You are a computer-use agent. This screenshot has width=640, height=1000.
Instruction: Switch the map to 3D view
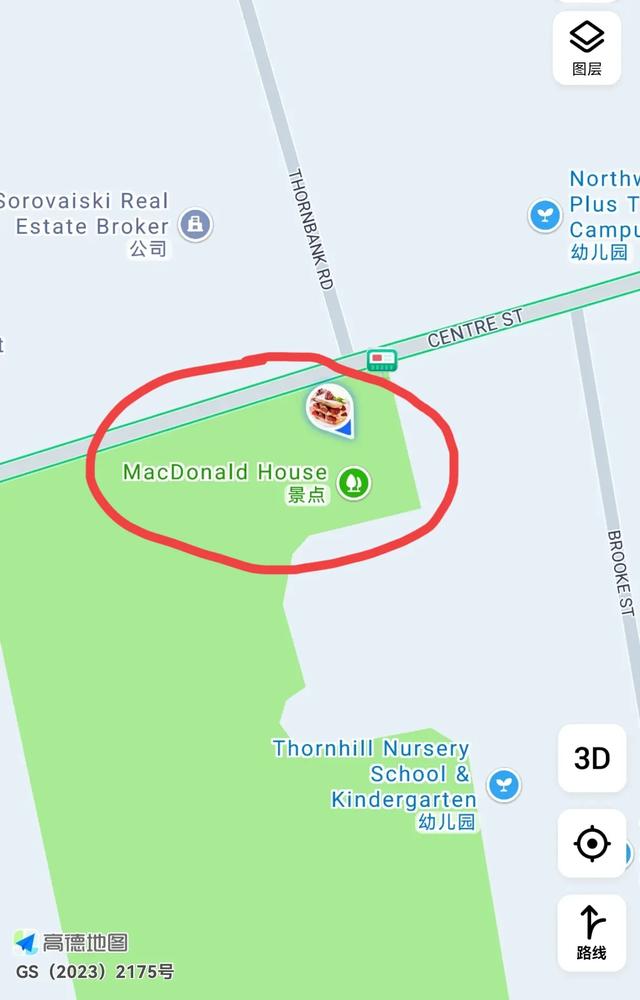592,759
